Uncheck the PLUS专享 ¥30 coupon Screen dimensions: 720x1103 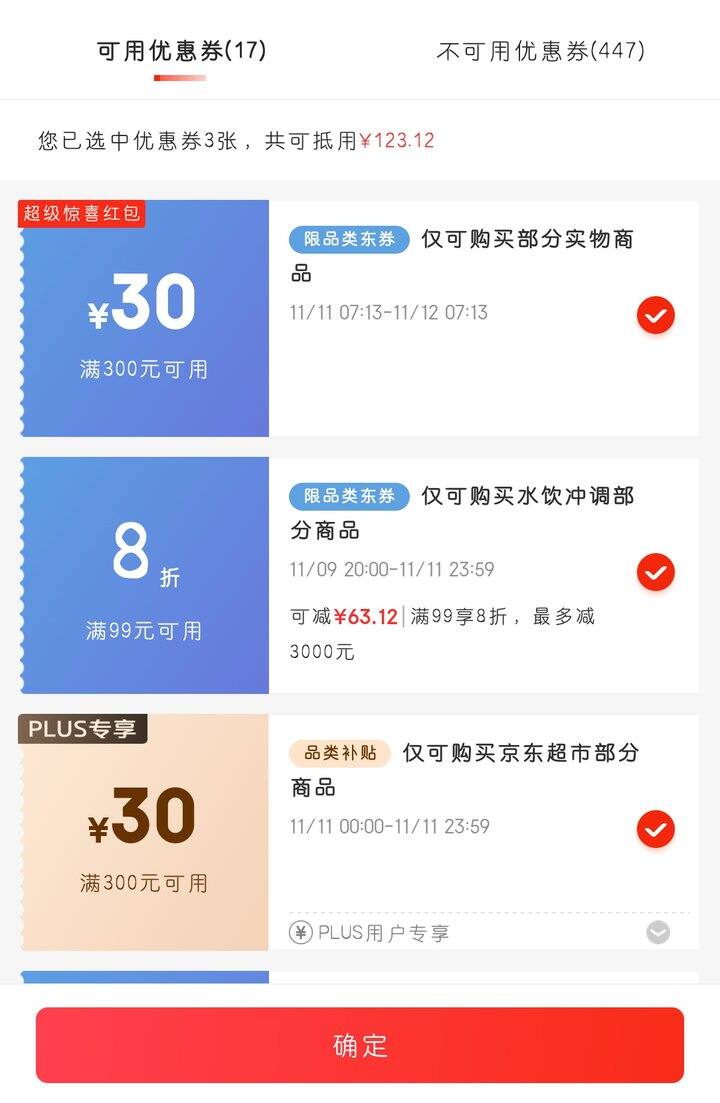coord(655,829)
